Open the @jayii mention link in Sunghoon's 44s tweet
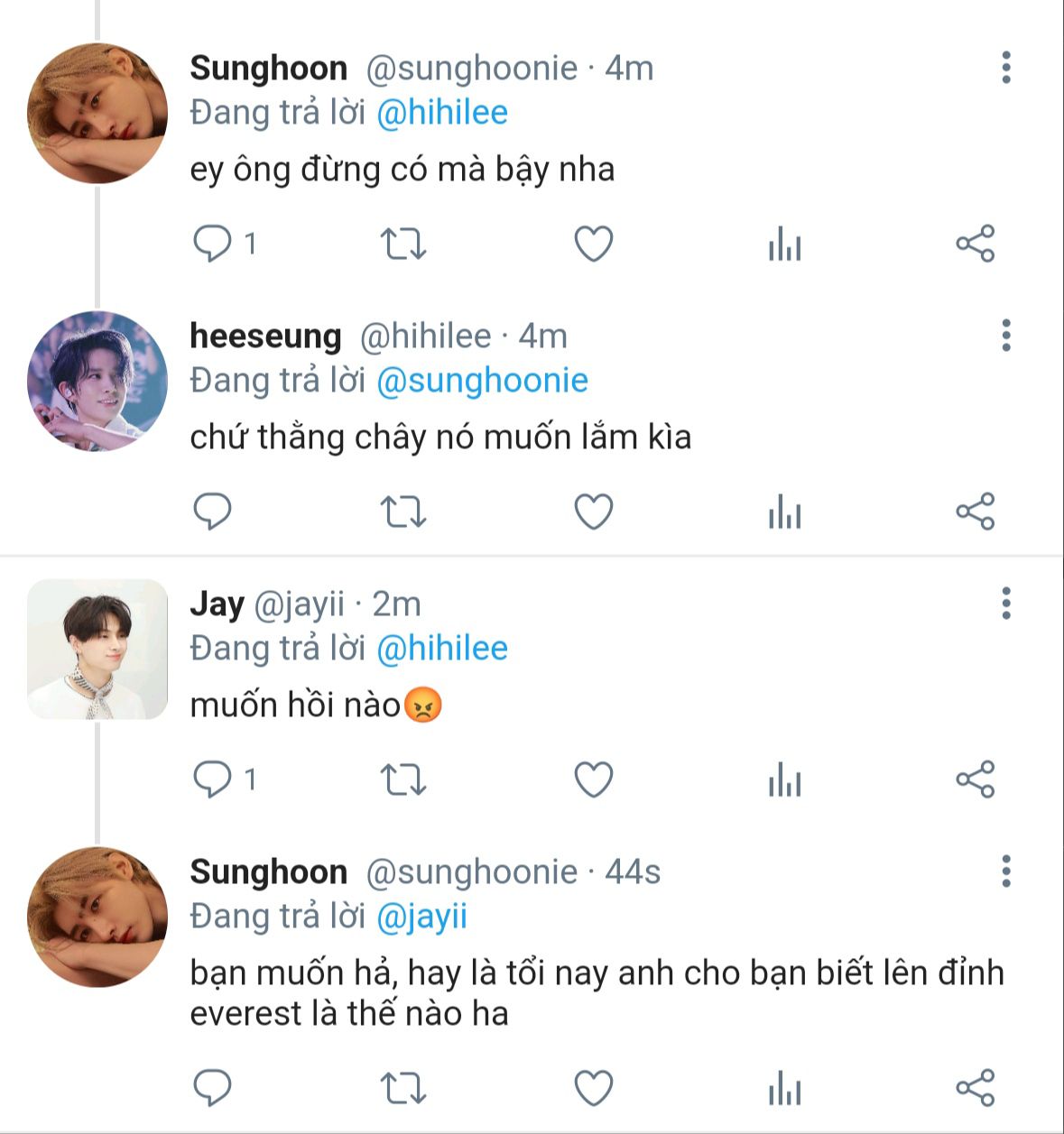Viewport: 1064px width, 1134px height. pyautogui.click(x=421, y=917)
